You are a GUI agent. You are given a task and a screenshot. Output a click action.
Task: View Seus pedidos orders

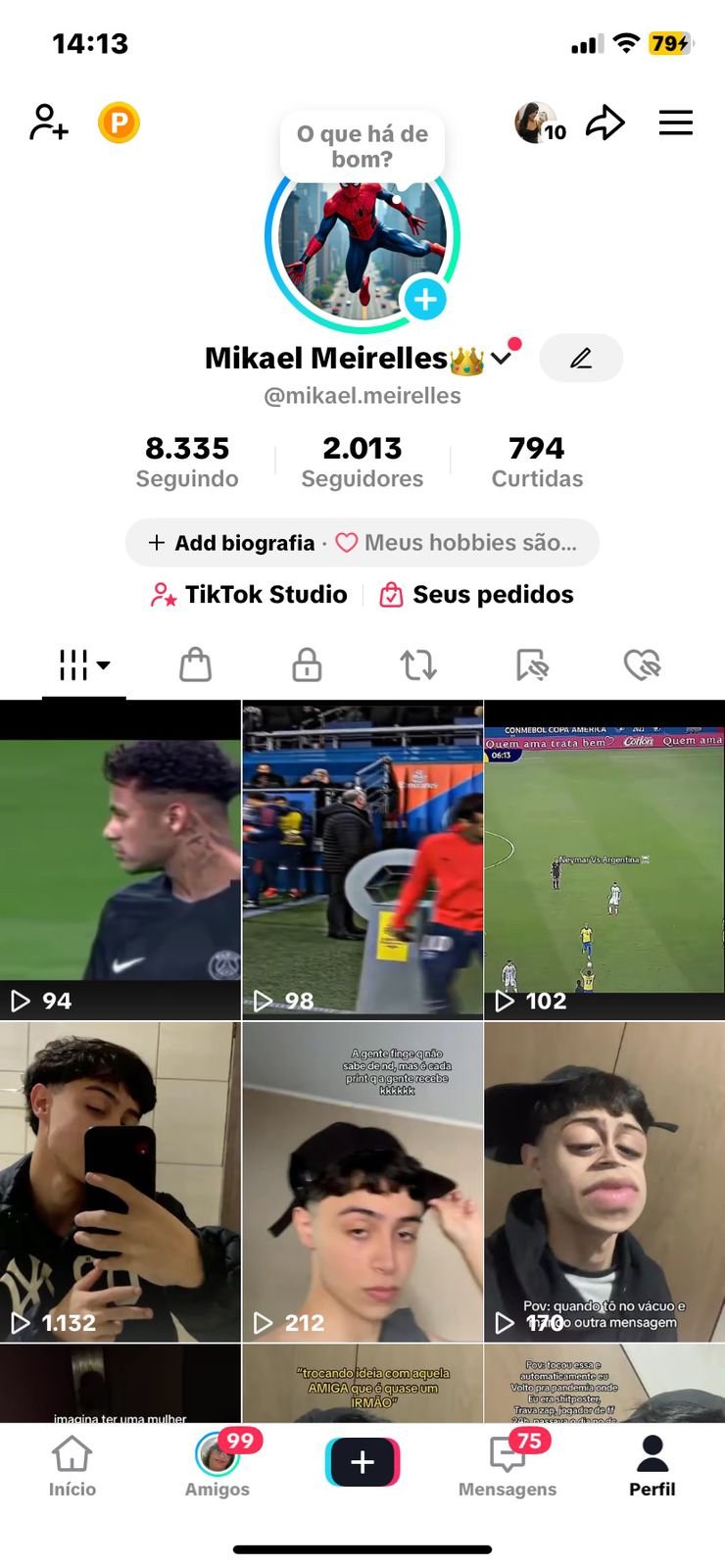[x=477, y=595]
